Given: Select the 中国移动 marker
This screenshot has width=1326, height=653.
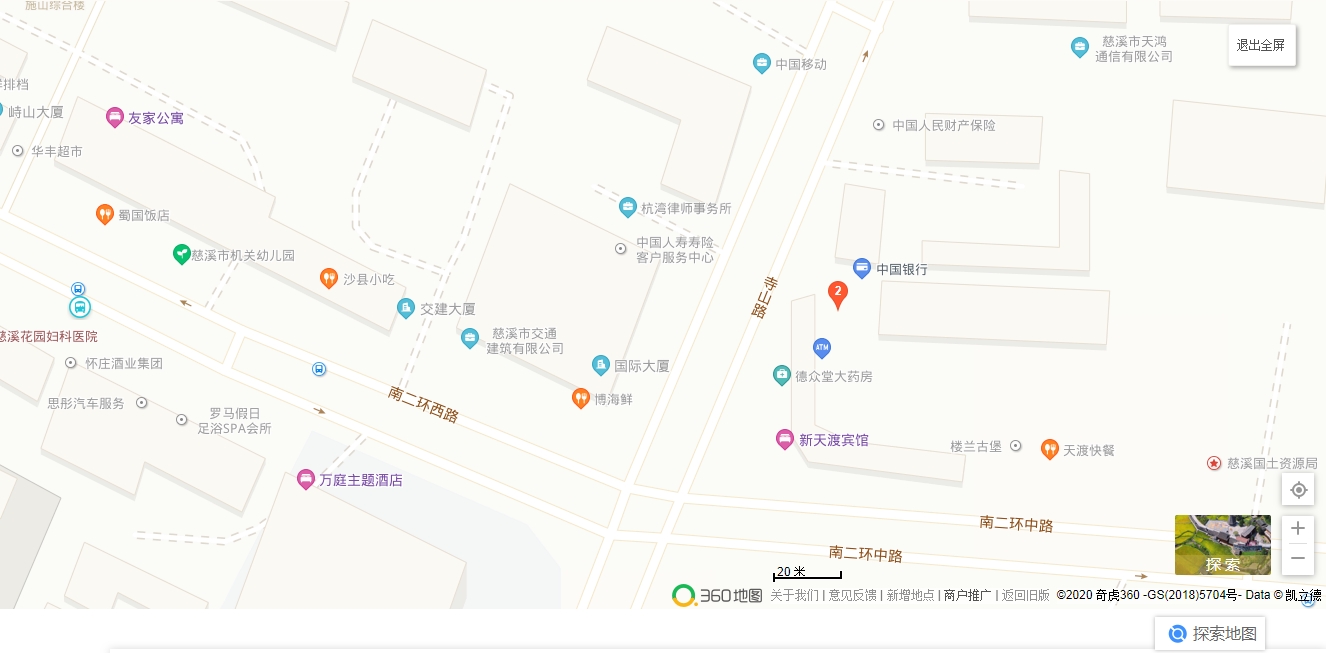Looking at the screenshot, I should pyautogui.click(x=762, y=64).
